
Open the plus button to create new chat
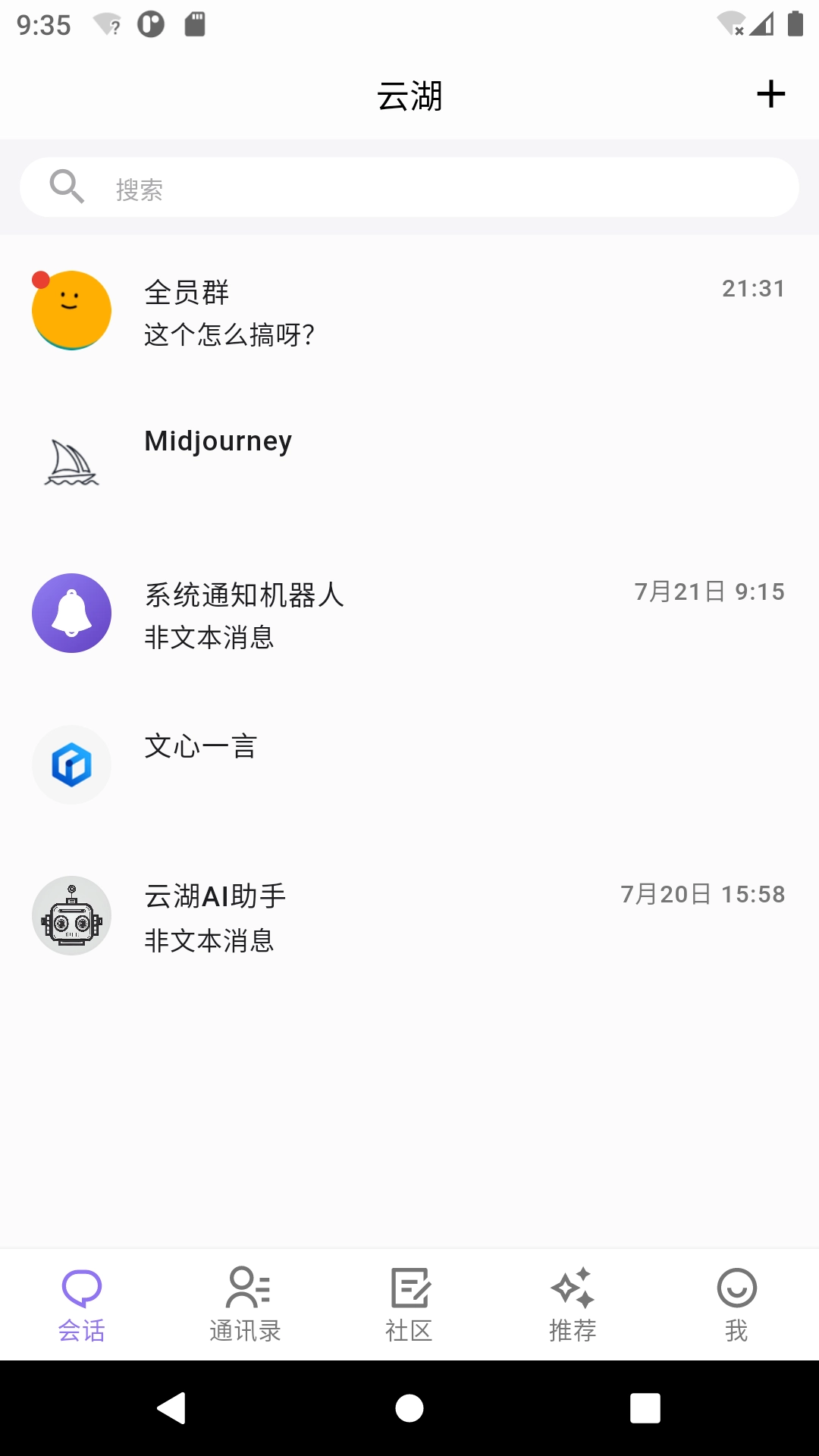point(771,95)
